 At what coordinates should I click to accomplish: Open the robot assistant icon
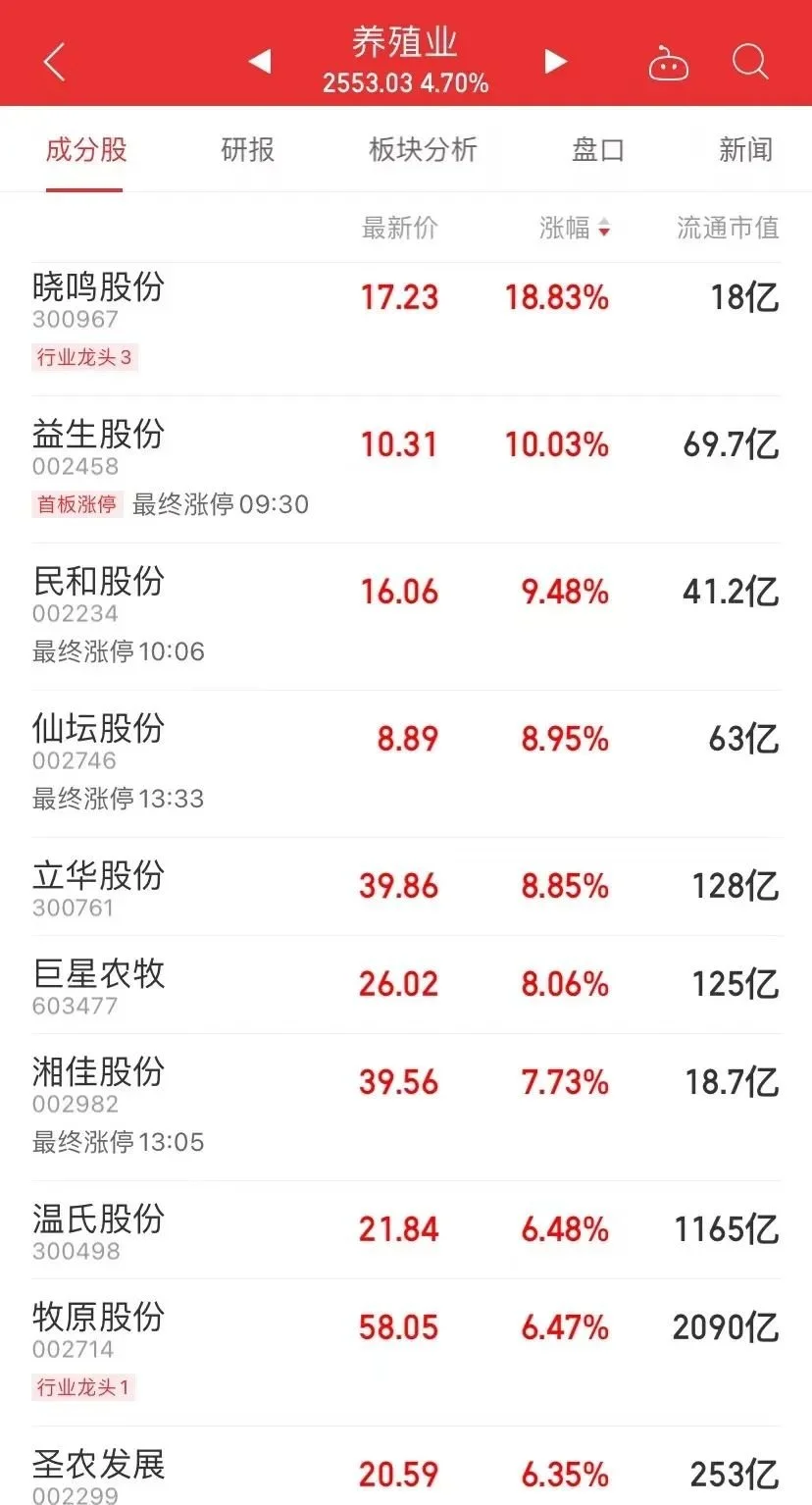point(669,64)
